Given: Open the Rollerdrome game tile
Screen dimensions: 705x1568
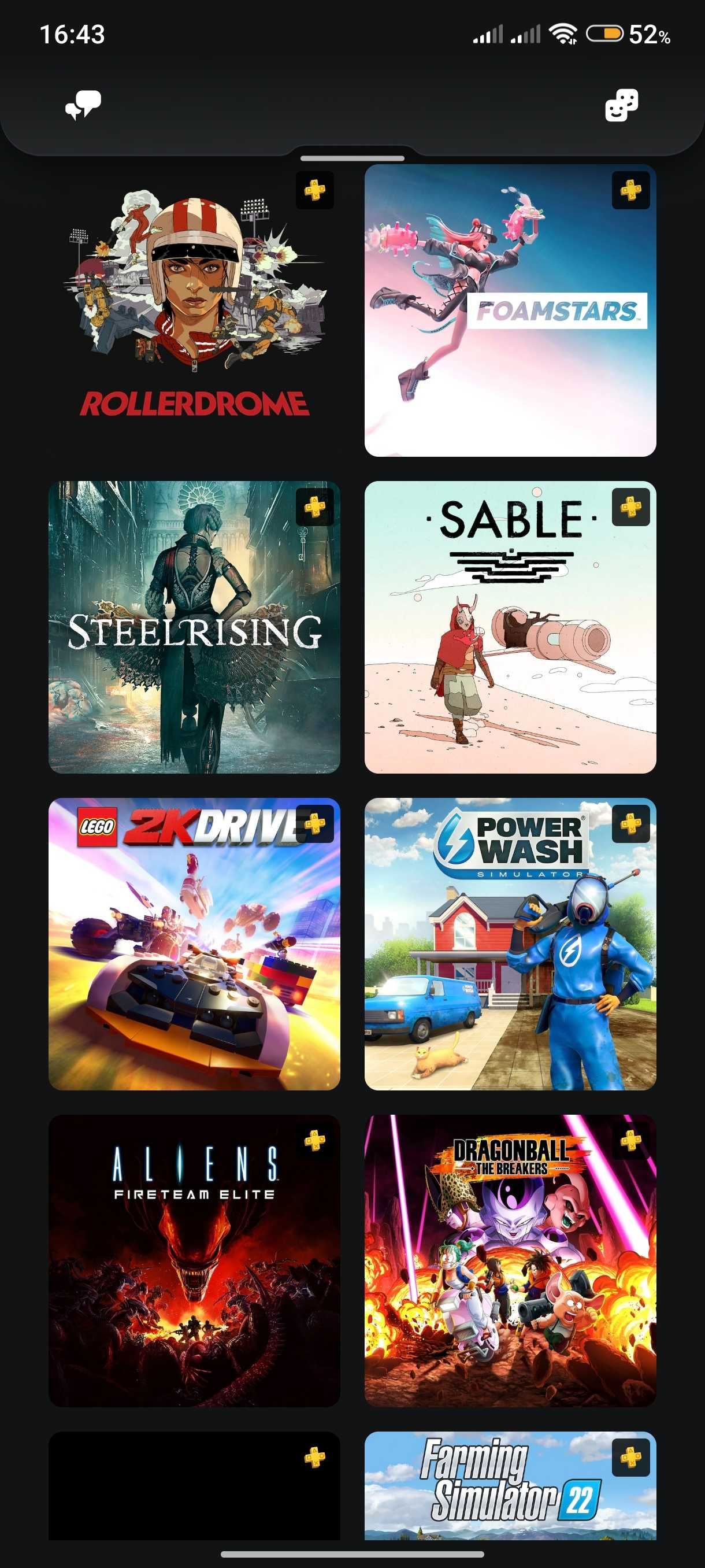Looking at the screenshot, I should (x=194, y=310).
